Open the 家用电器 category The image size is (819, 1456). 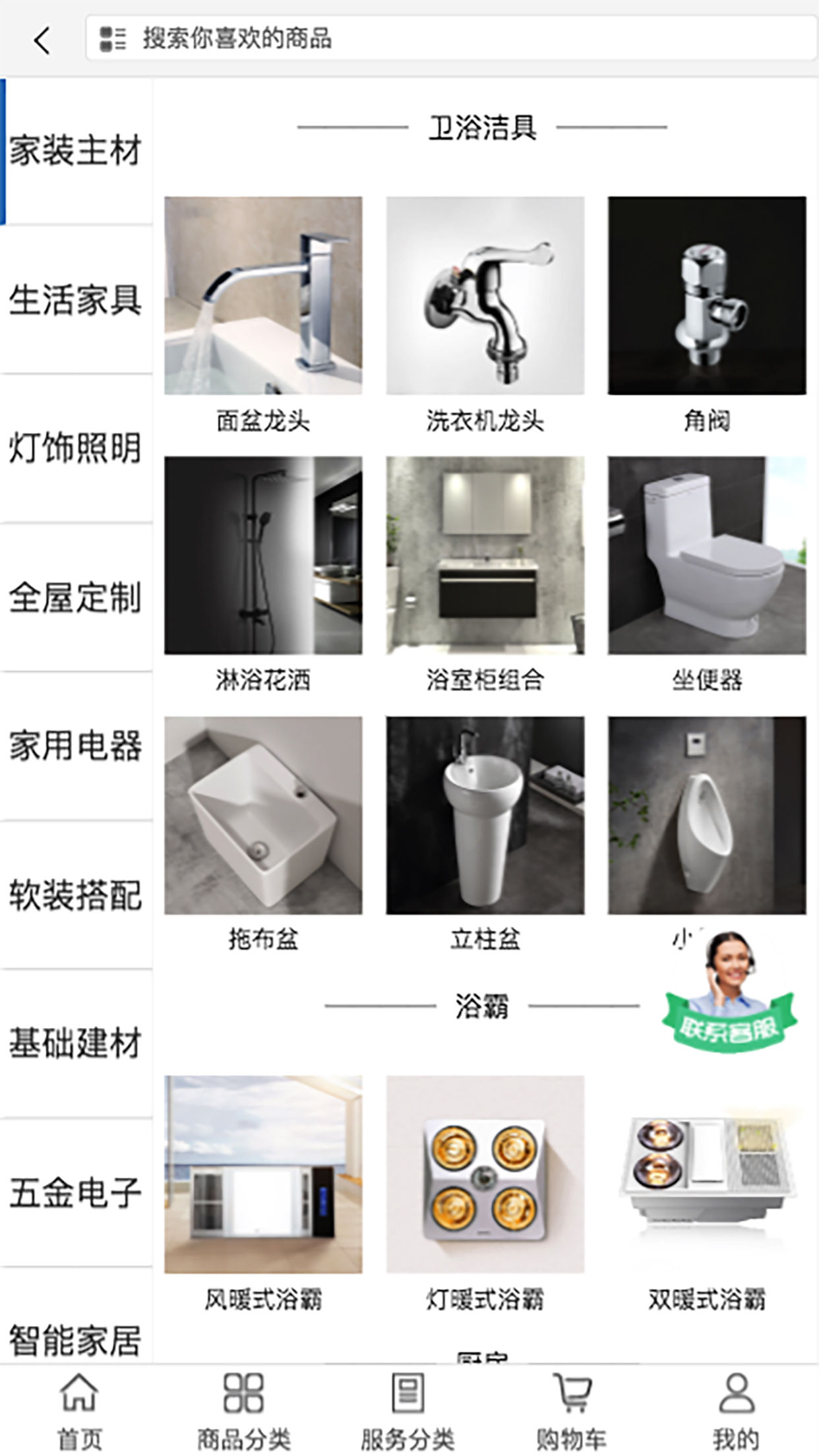pyautogui.click(x=76, y=746)
